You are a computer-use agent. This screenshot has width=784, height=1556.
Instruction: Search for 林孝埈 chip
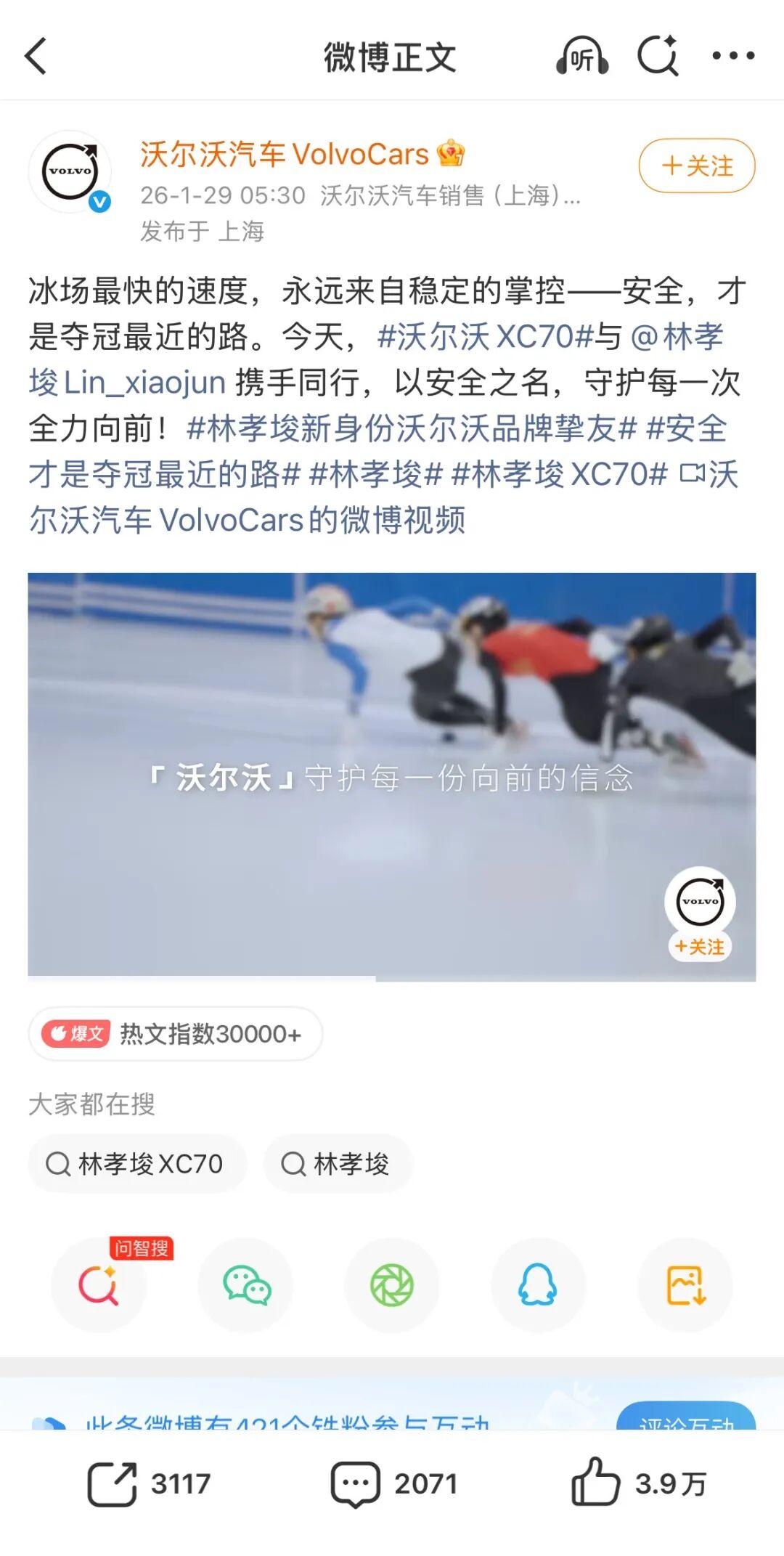point(337,1164)
